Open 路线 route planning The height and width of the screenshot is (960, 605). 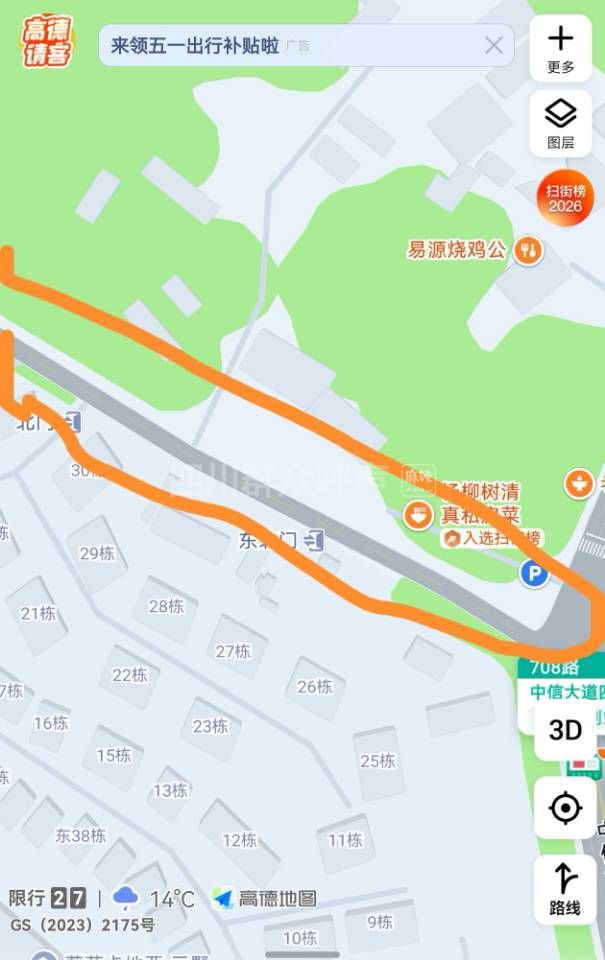[x=565, y=888]
